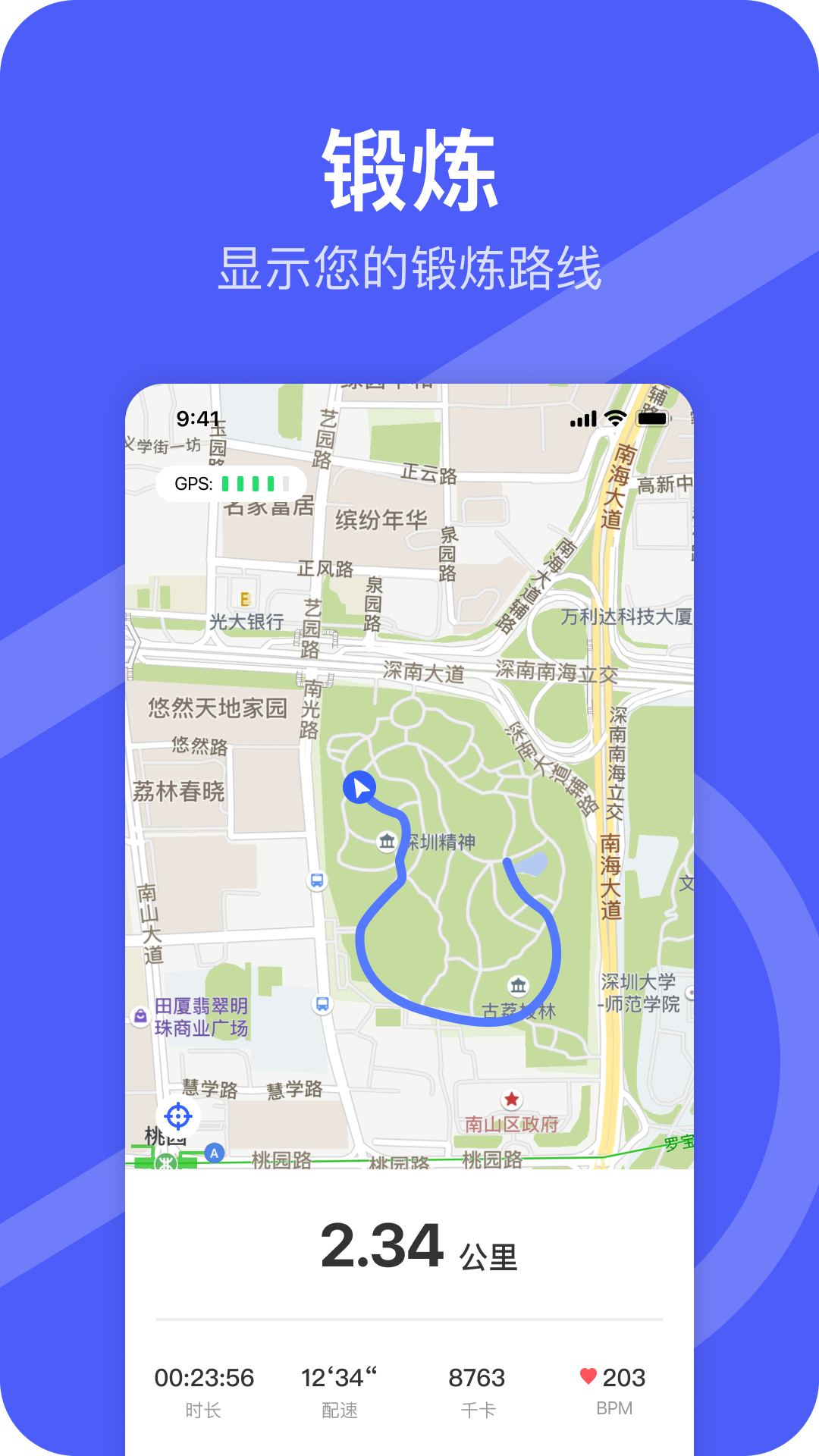This screenshot has width=819, height=1456.
Task: Tap the bus stop icon near 南光路
Action: [x=317, y=880]
